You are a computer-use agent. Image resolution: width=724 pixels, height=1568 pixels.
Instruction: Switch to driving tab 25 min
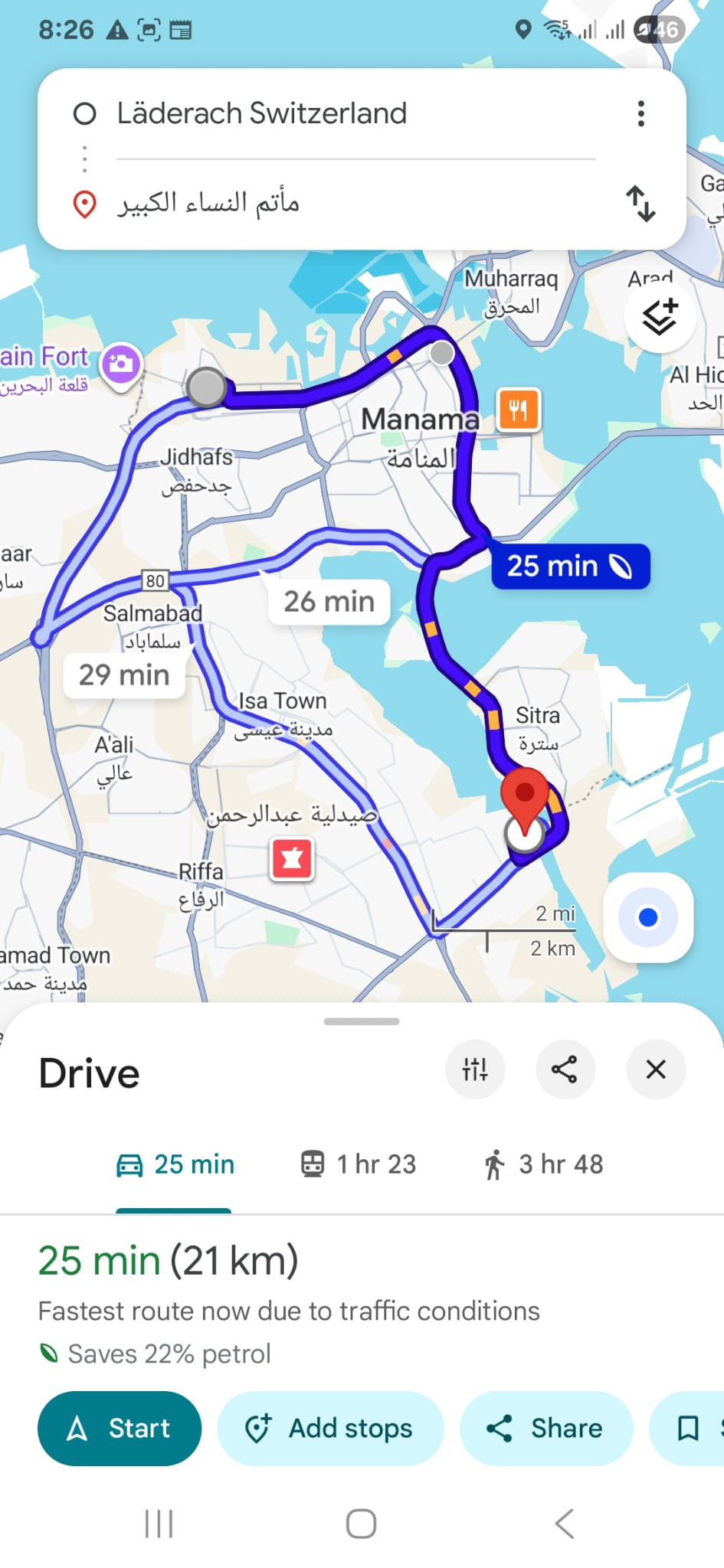(175, 1165)
